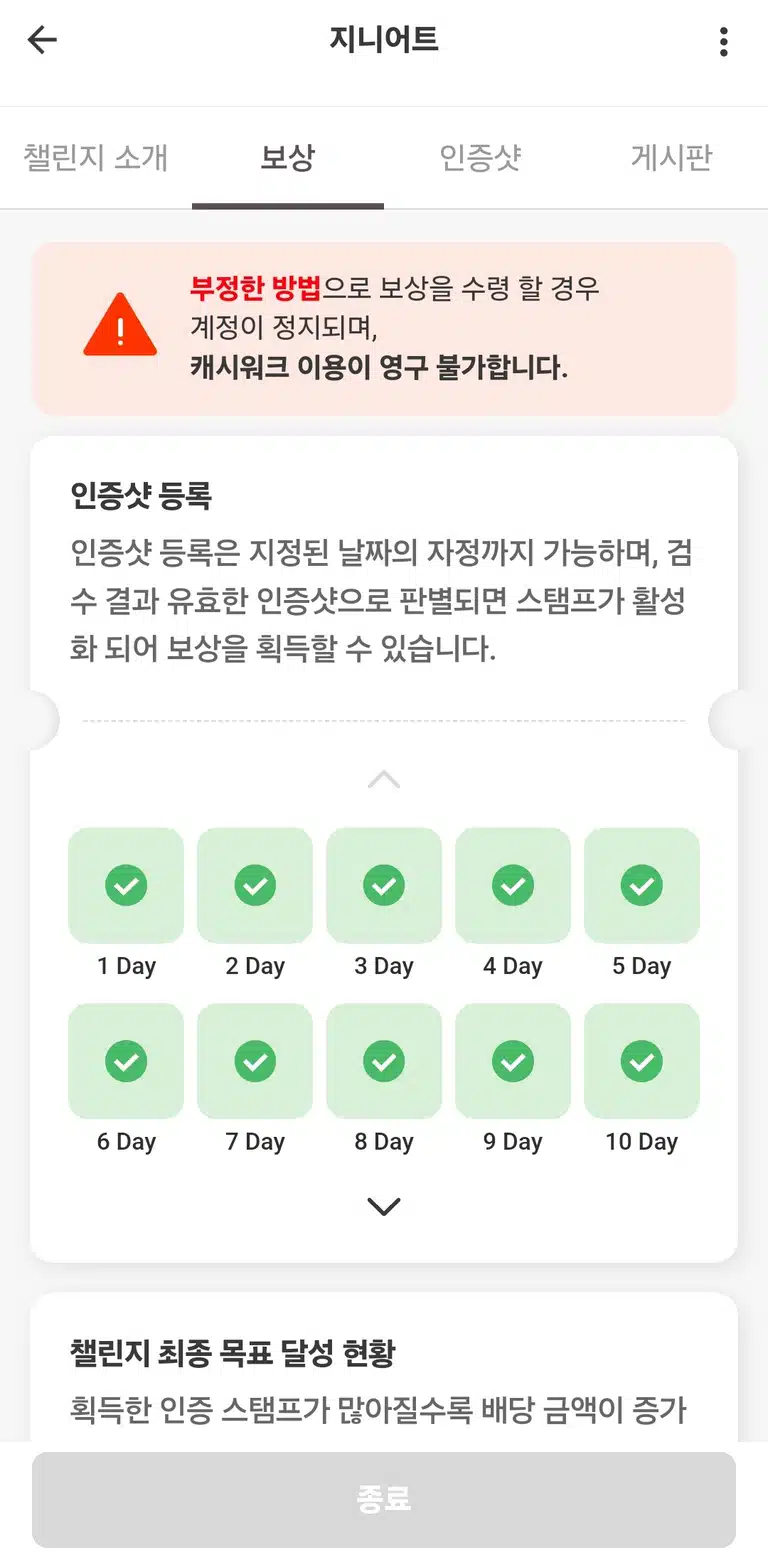Go back using the top-left arrow
This screenshot has height=1557, width=768.
(x=42, y=41)
